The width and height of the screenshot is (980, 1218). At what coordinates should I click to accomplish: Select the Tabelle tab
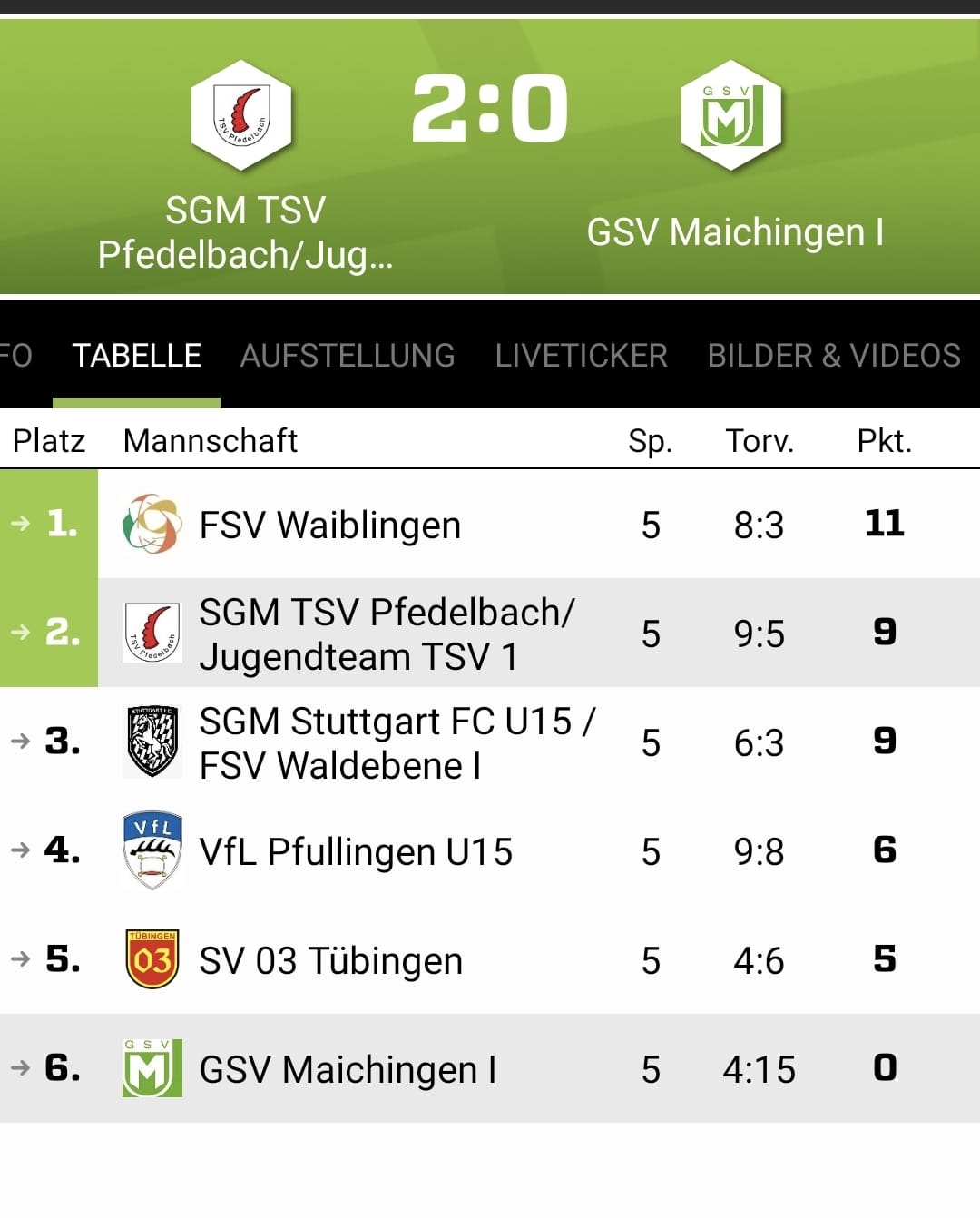pos(136,355)
